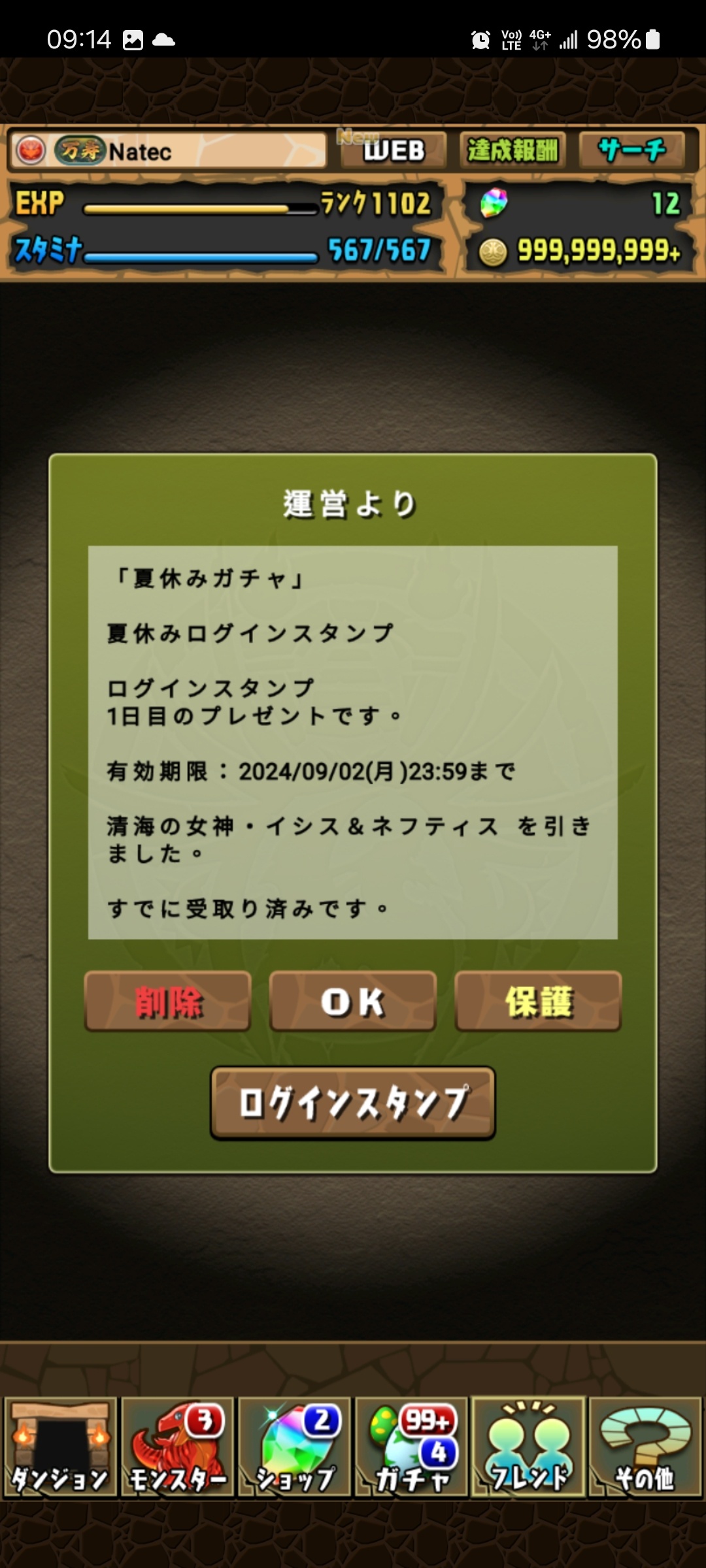The width and height of the screenshot is (706, 1568).
Task: Switch to the ダンジョン dungeon tab
Action: [60, 1446]
